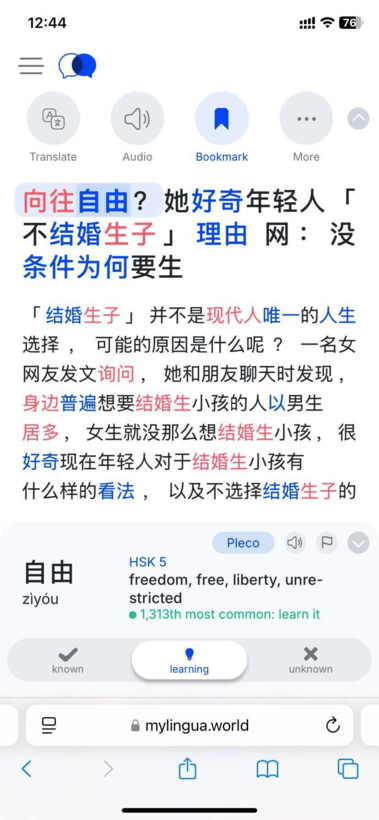Collapse the top toolbar with the chevron

(x=358, y=119)
